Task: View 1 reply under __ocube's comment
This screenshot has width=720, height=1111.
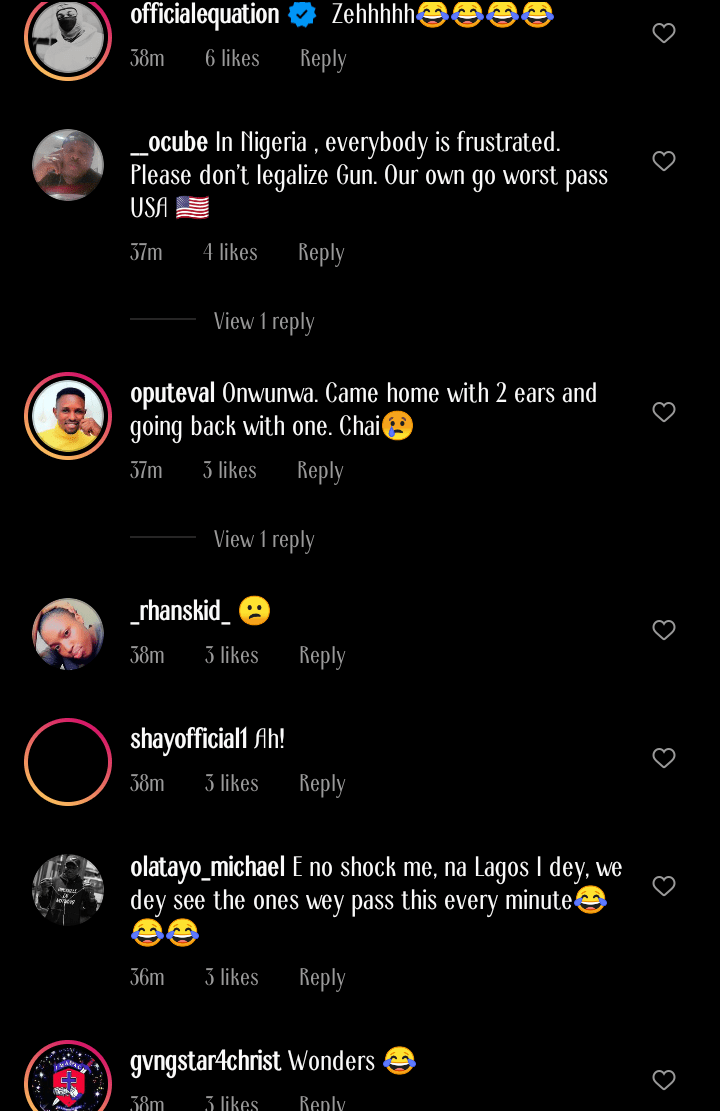Action: tap(264, 321)
